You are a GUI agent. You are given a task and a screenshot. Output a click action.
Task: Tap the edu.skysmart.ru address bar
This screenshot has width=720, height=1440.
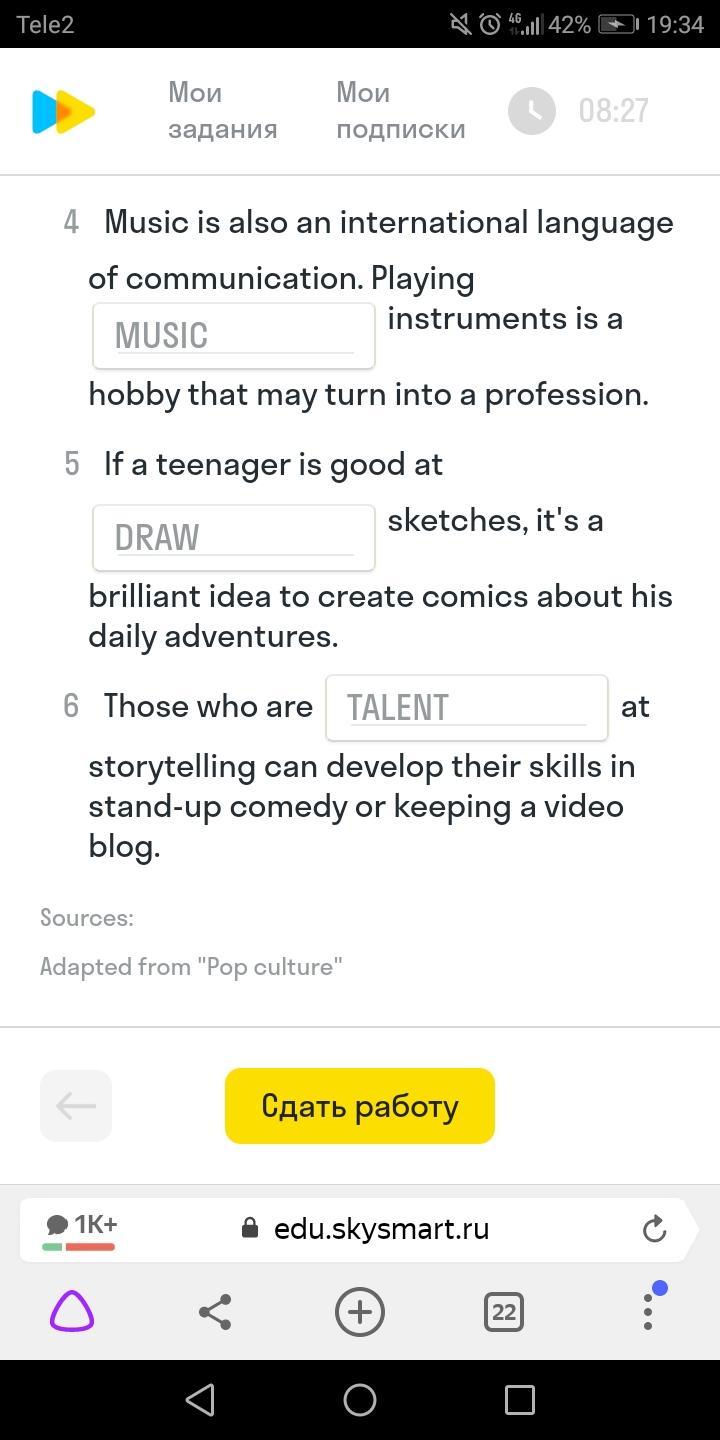point(380,1229)
